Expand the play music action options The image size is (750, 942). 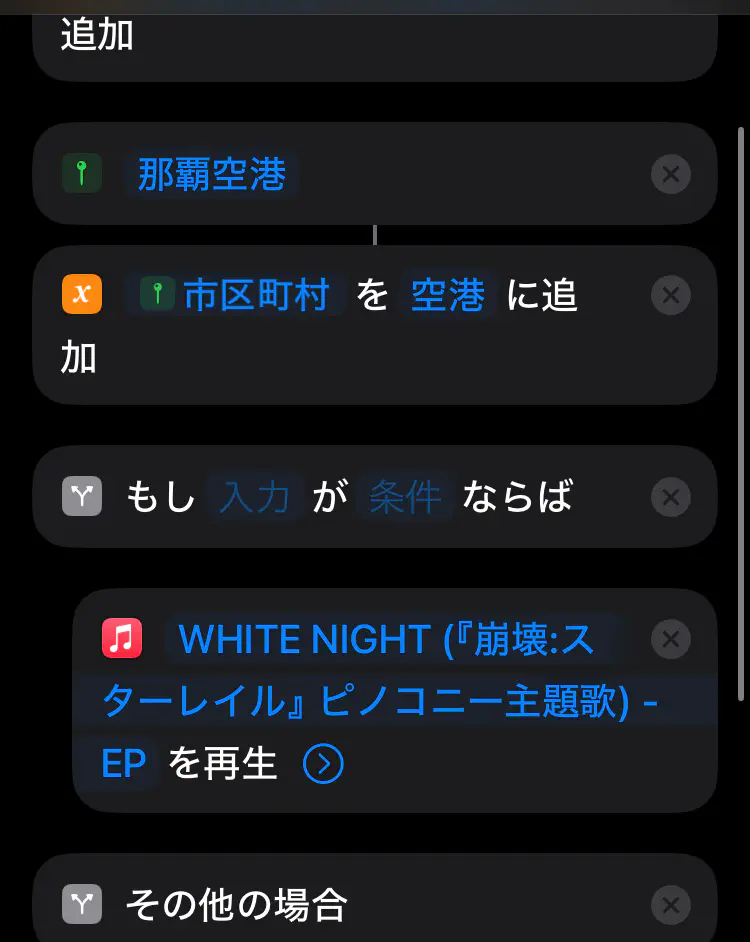tap(323, 765)
